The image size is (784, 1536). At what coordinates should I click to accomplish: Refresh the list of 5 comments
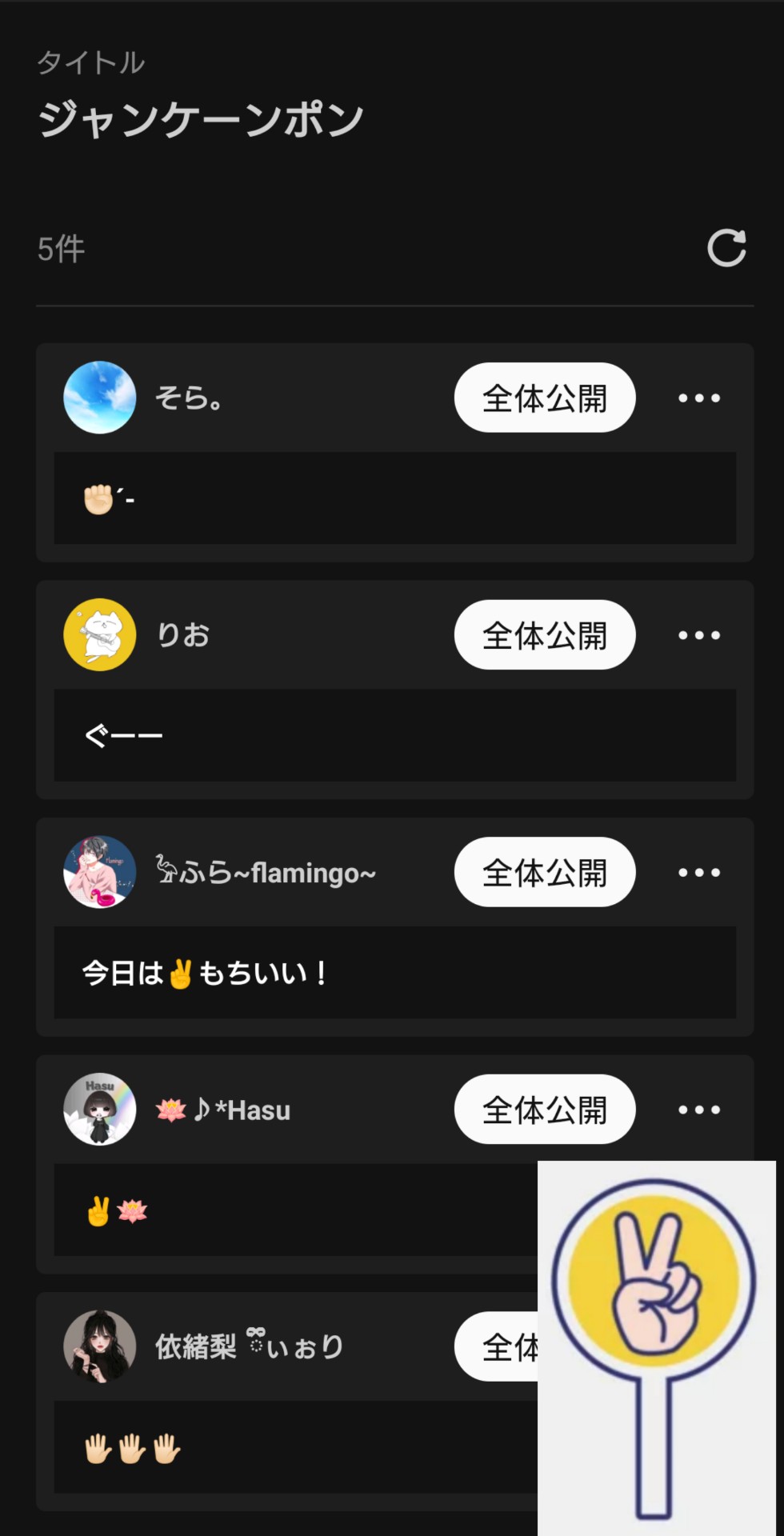726,248
